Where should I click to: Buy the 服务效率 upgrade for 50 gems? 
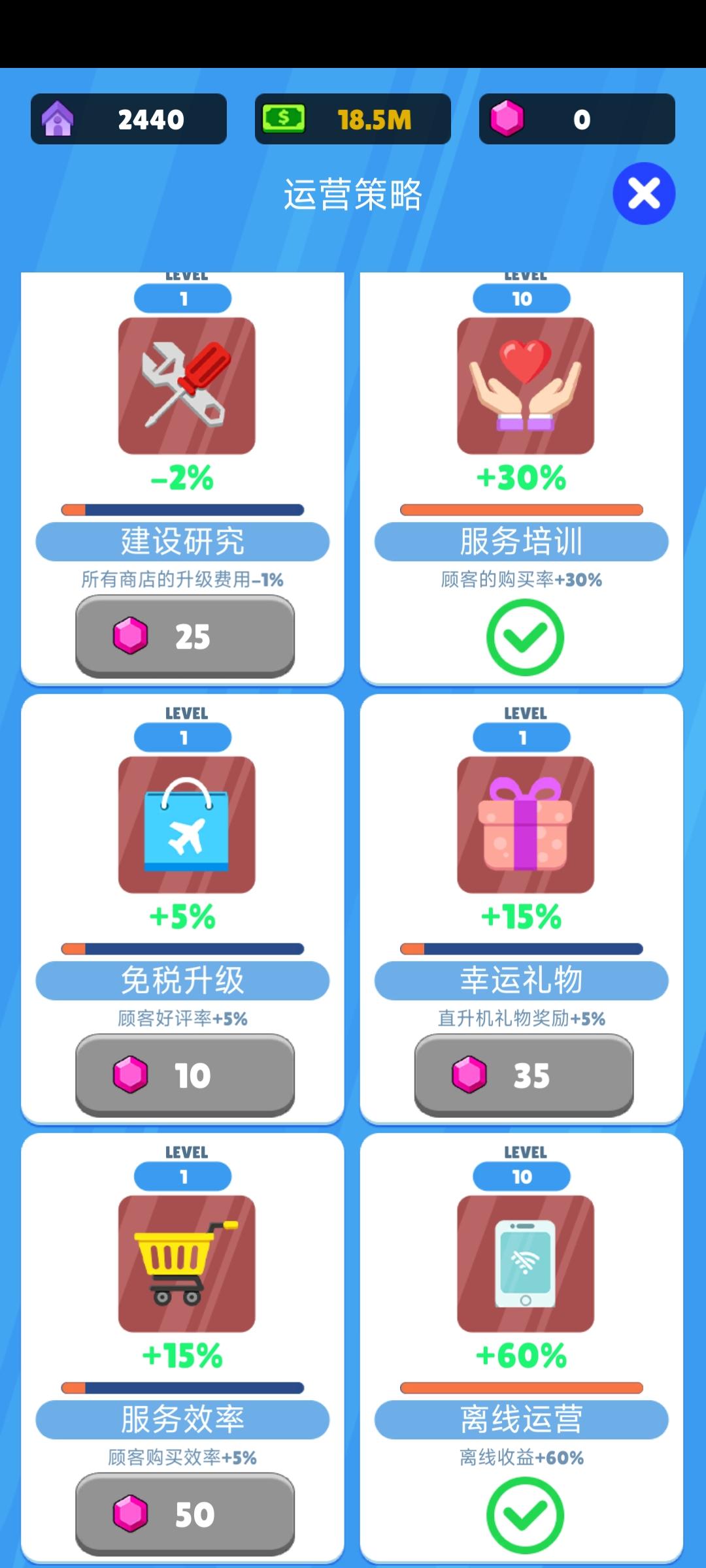coord(185,1516)
